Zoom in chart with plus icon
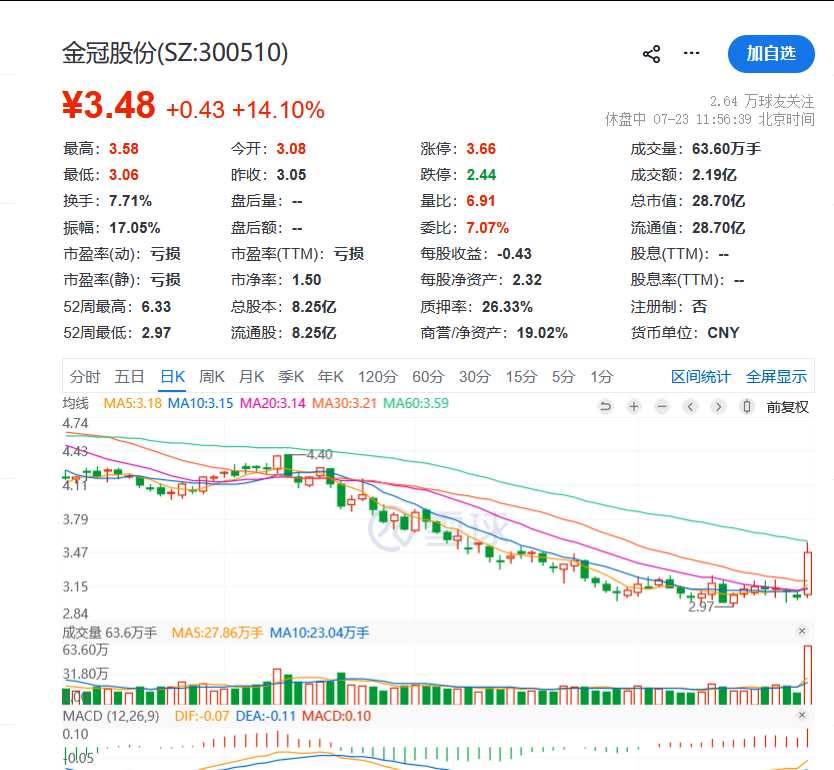Screen dimensions: 834x770 [x=633, y=407]
